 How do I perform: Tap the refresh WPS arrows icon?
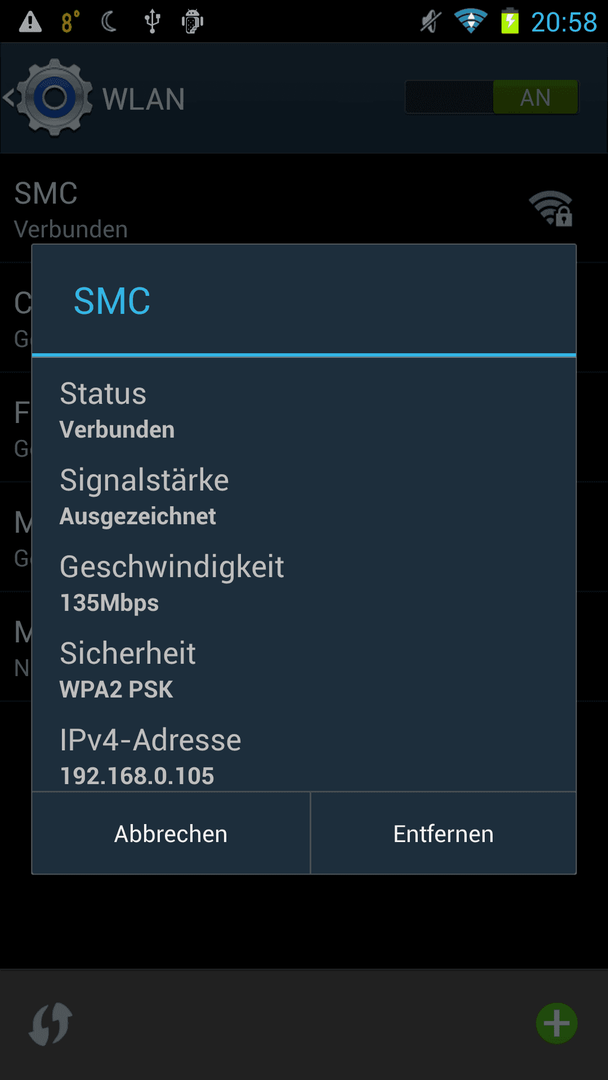tap(50, 1024)
